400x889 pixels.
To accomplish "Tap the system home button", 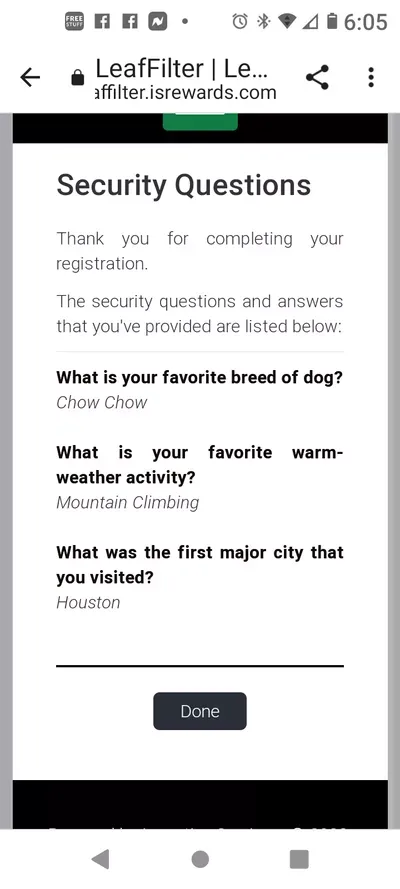I will (200, 860).
